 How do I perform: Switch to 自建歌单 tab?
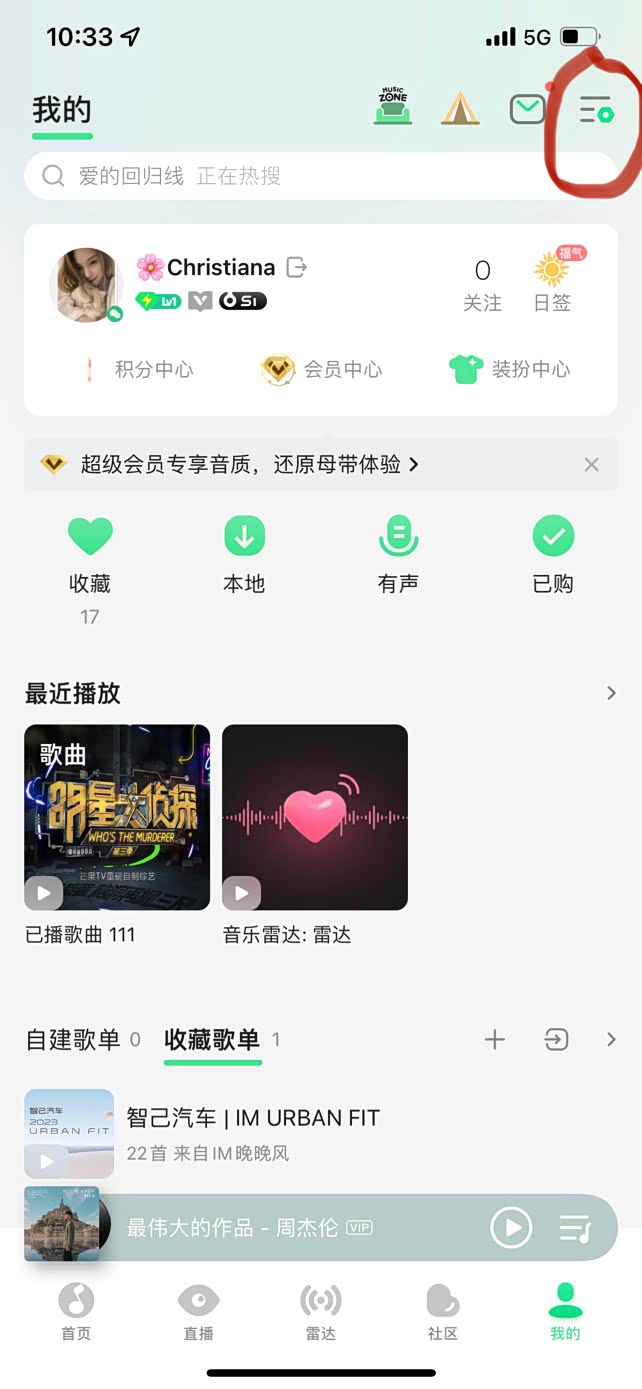[x=73, y=1040]
